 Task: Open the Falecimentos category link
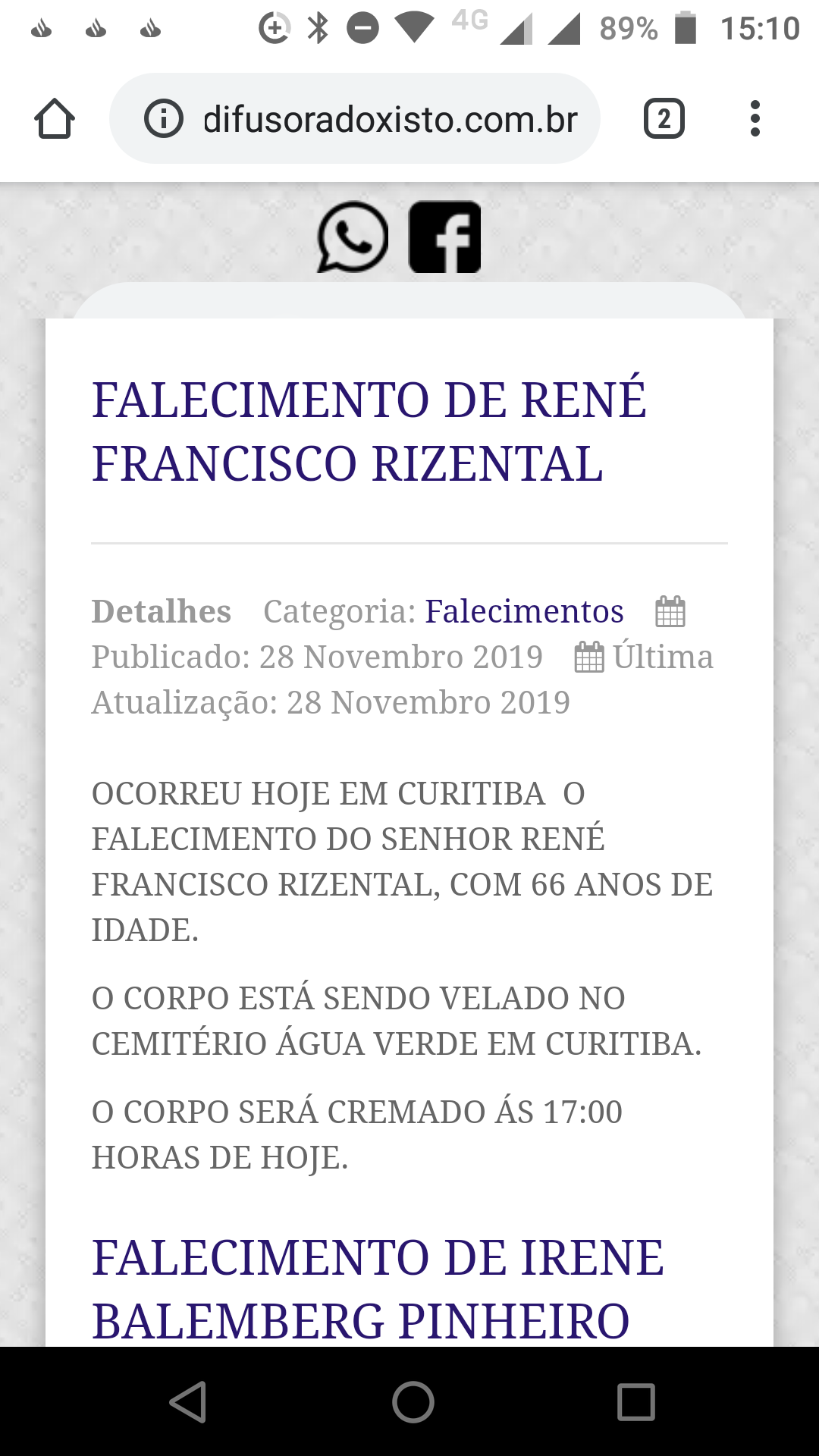coord(524,611)
